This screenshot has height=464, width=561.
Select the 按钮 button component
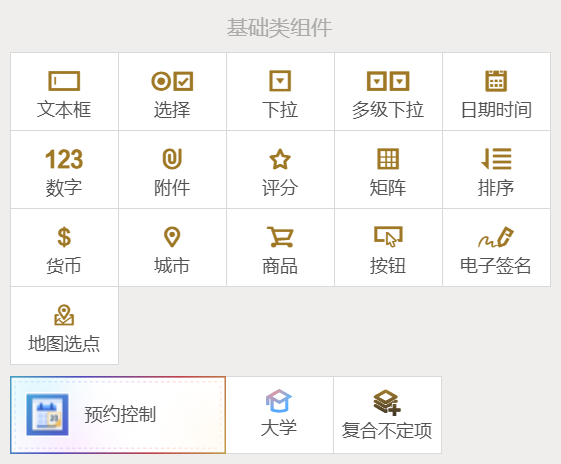[x=389, y=248]
